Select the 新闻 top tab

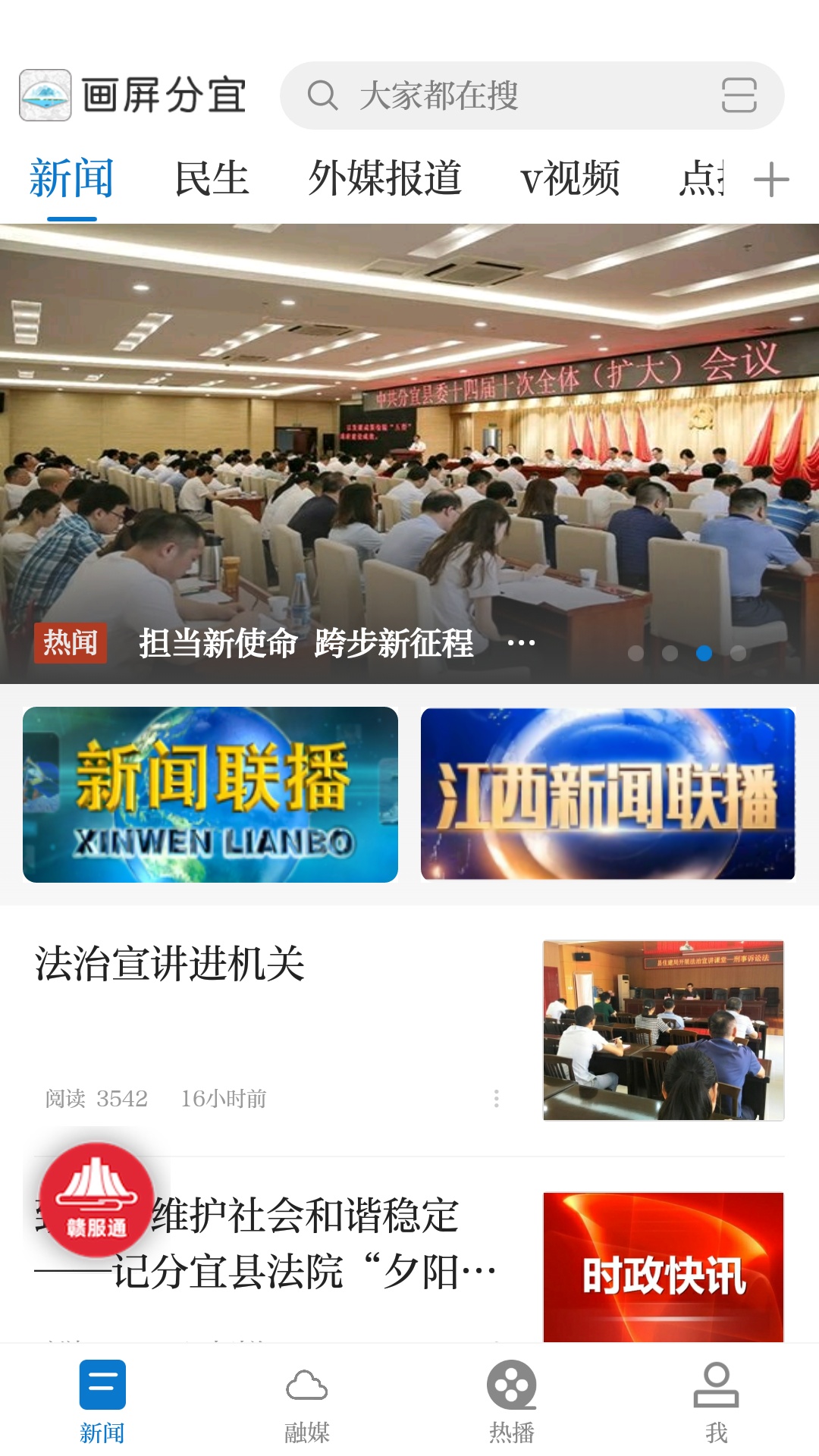click(72, 180)
